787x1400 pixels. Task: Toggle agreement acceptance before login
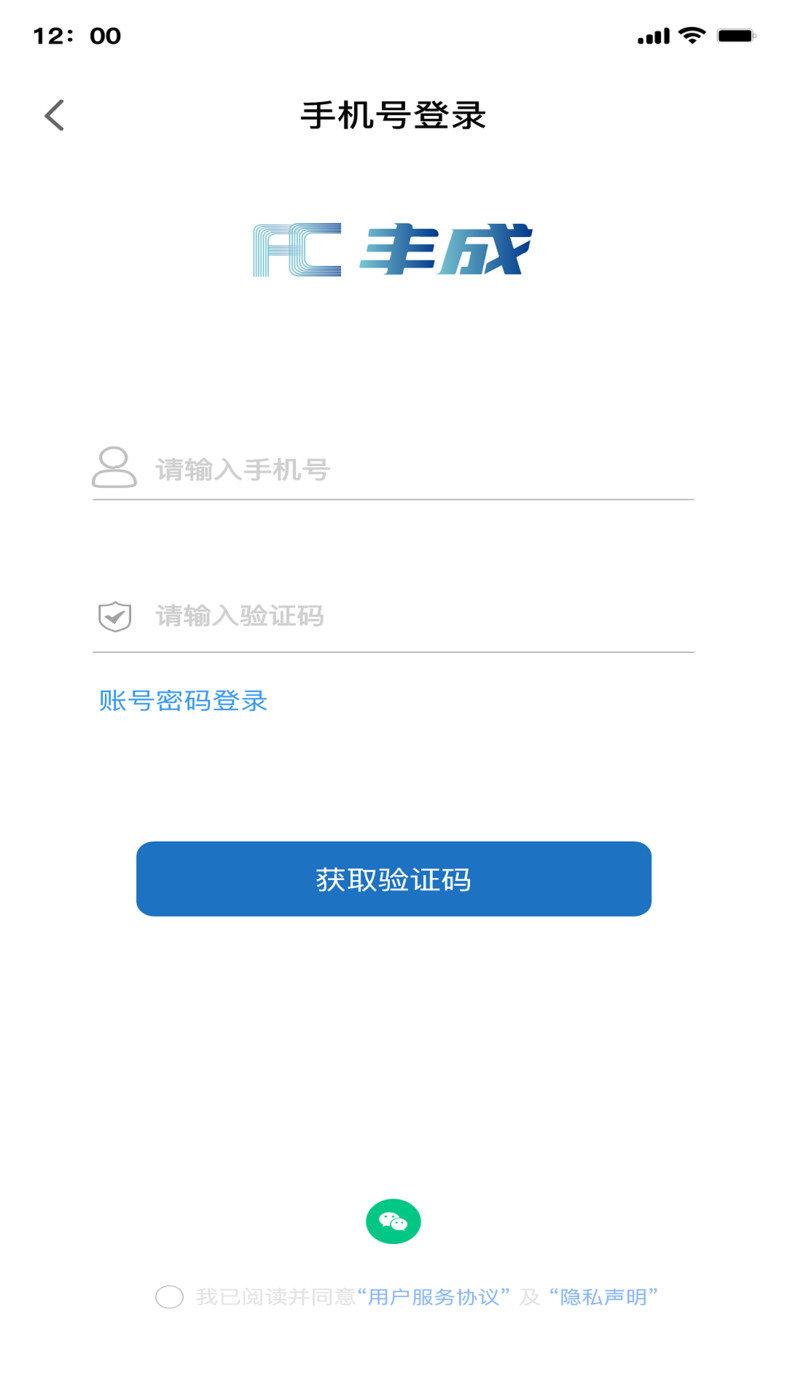point(168,1297)
